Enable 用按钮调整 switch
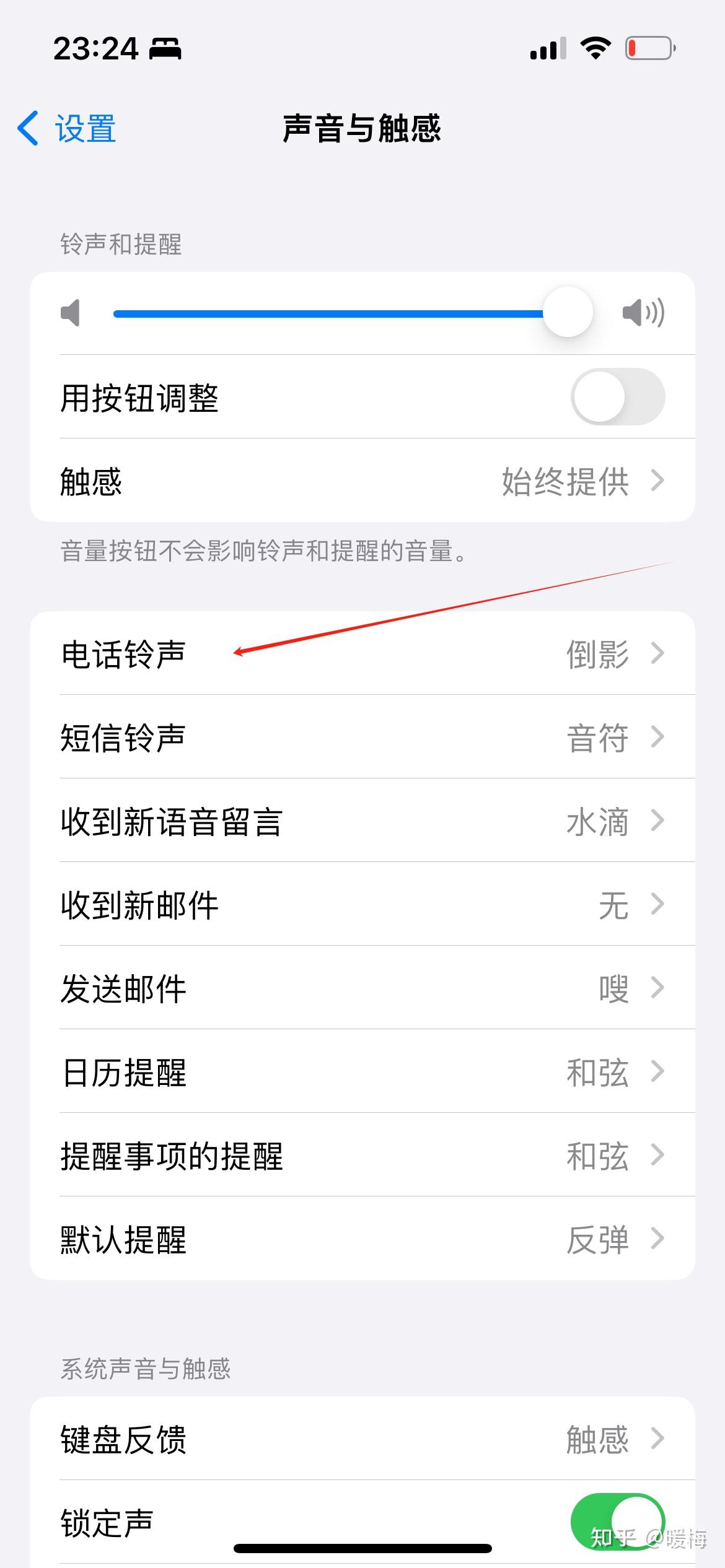This screenshot has height=1568, width=725. pyautogui.click(x=617, y=397)
